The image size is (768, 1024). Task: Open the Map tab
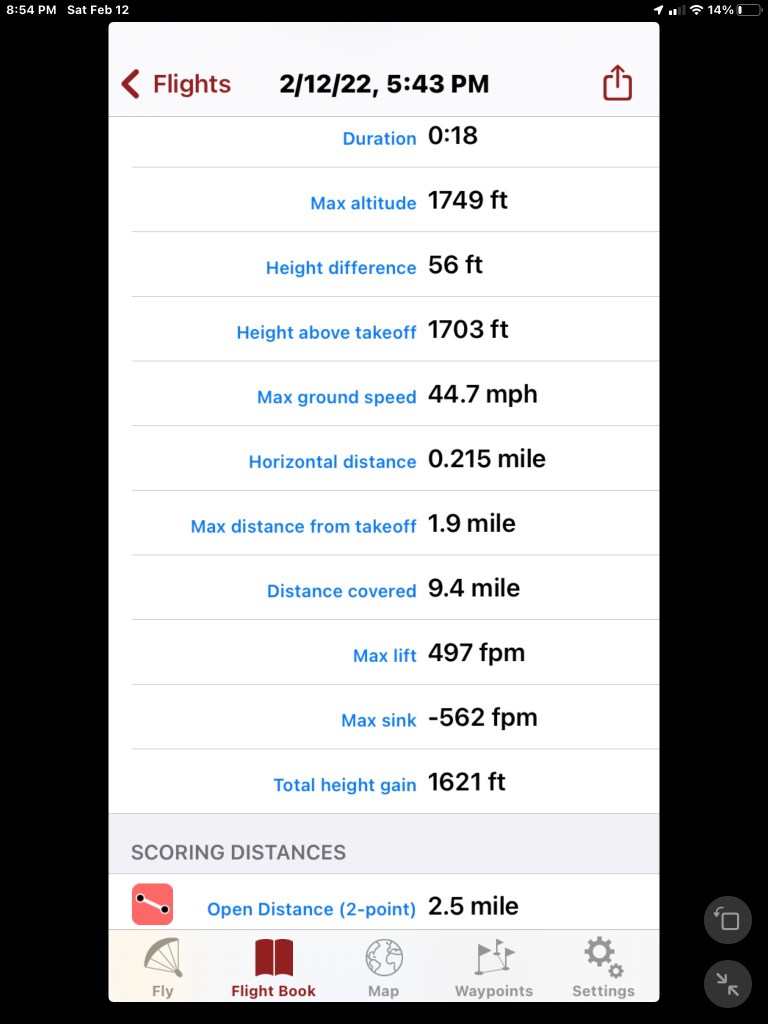[383, 967]
